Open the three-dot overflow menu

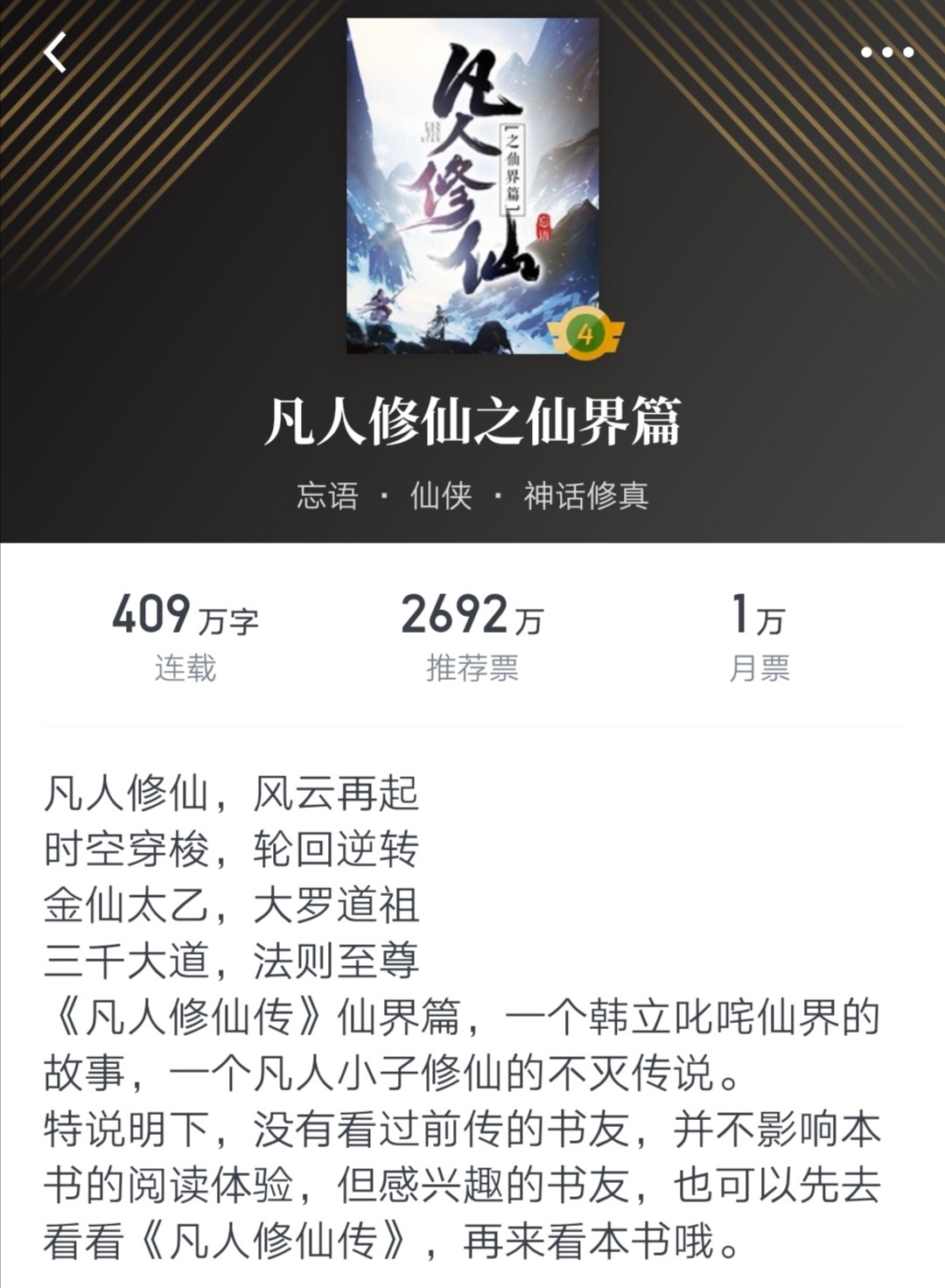pyautogui.click(x=886, y=52)
